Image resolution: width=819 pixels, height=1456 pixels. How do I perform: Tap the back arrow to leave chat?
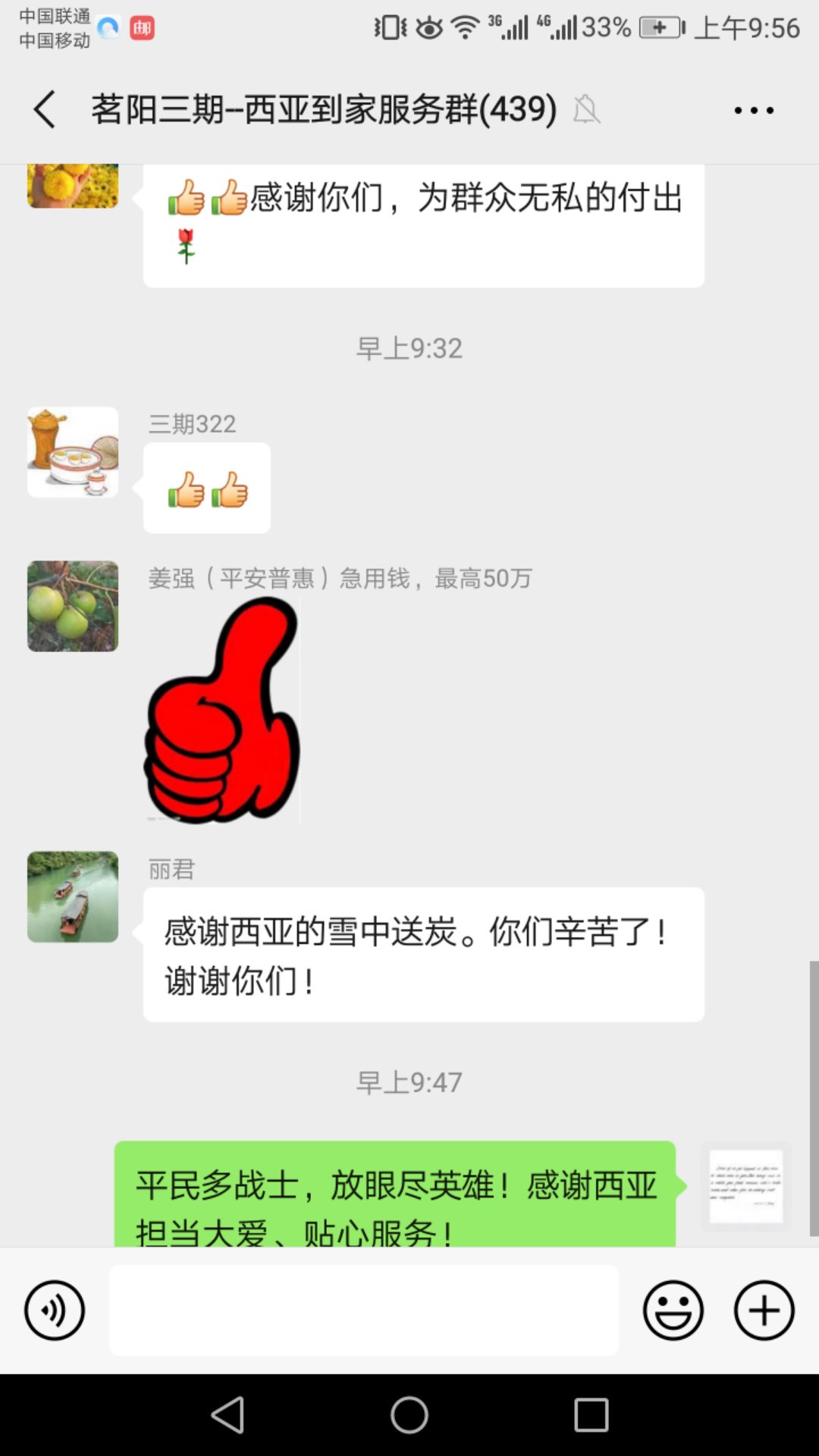tap(43, 108)
